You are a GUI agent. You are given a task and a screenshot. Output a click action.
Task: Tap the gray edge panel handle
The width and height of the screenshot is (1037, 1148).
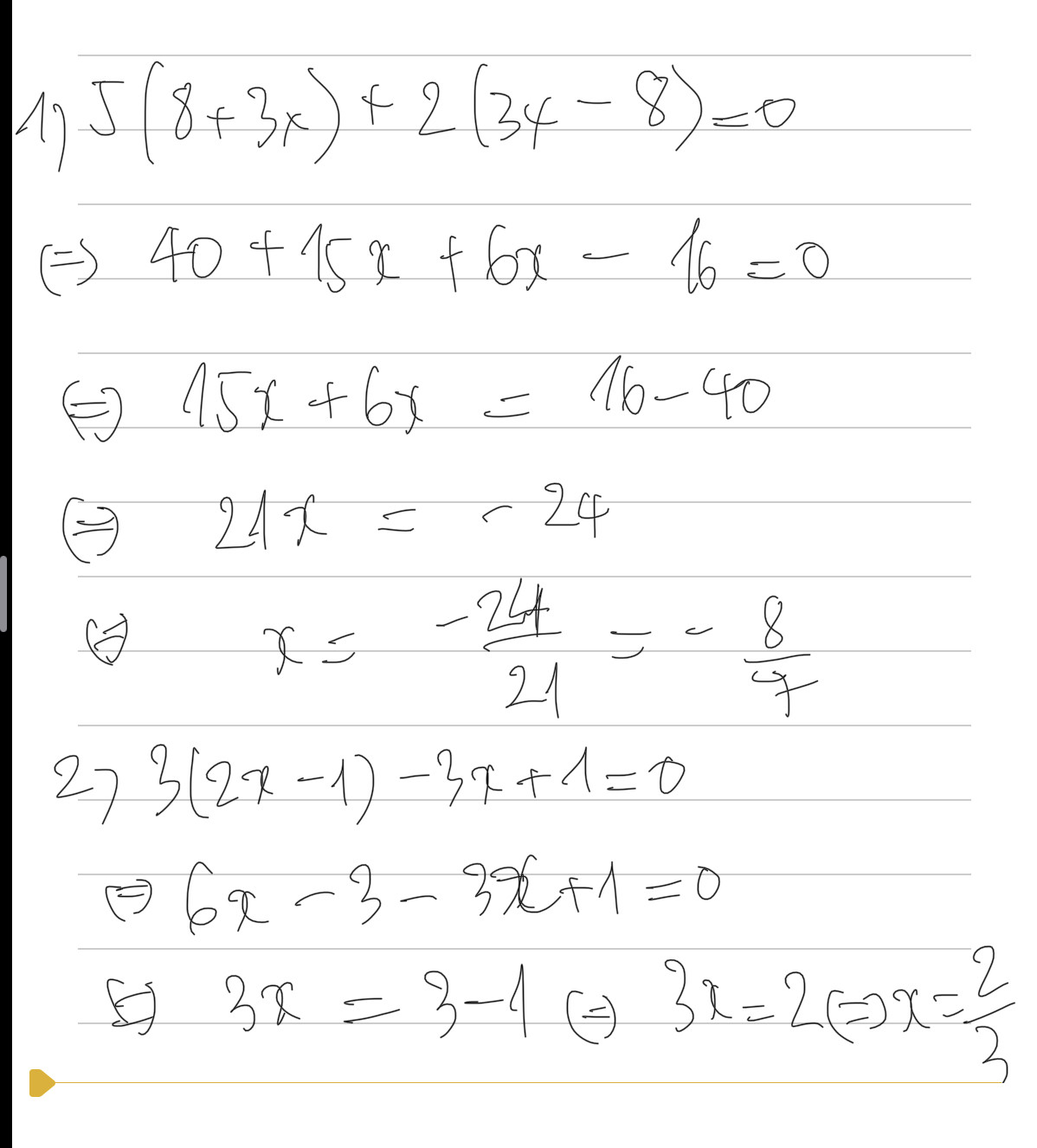pos(3,594)
